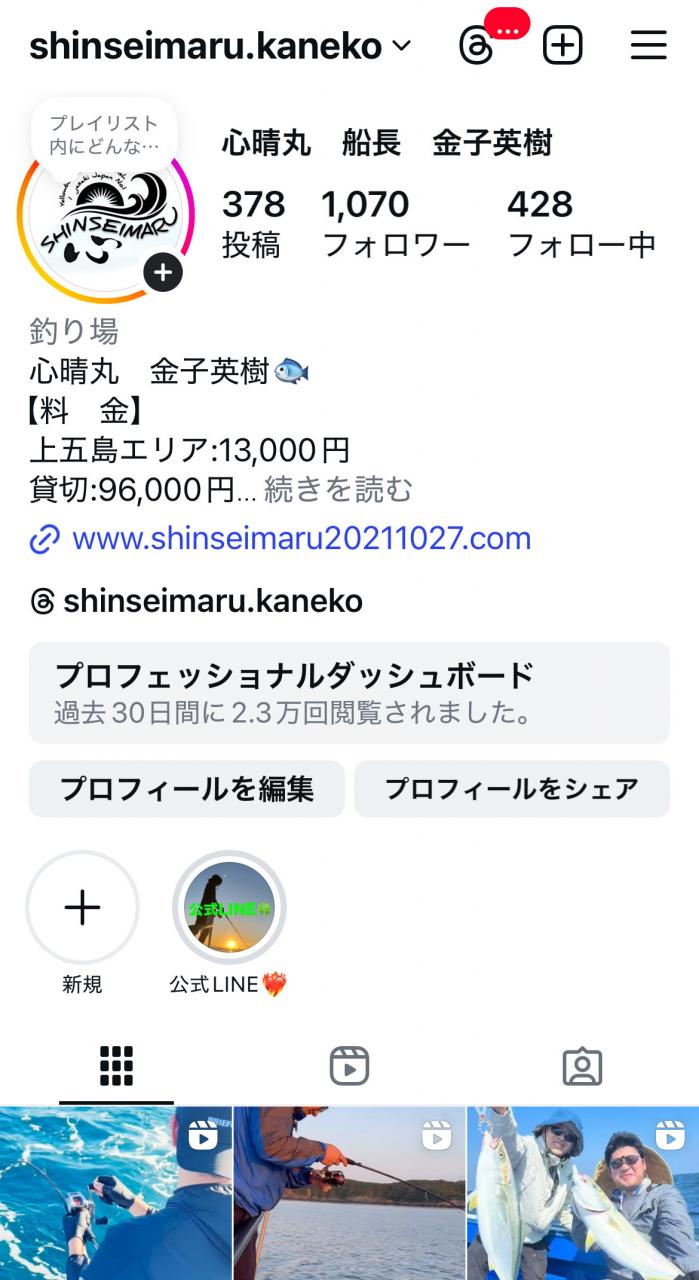
Task: View the 428 フォロー中 list
Action: (x=581, y=224)
